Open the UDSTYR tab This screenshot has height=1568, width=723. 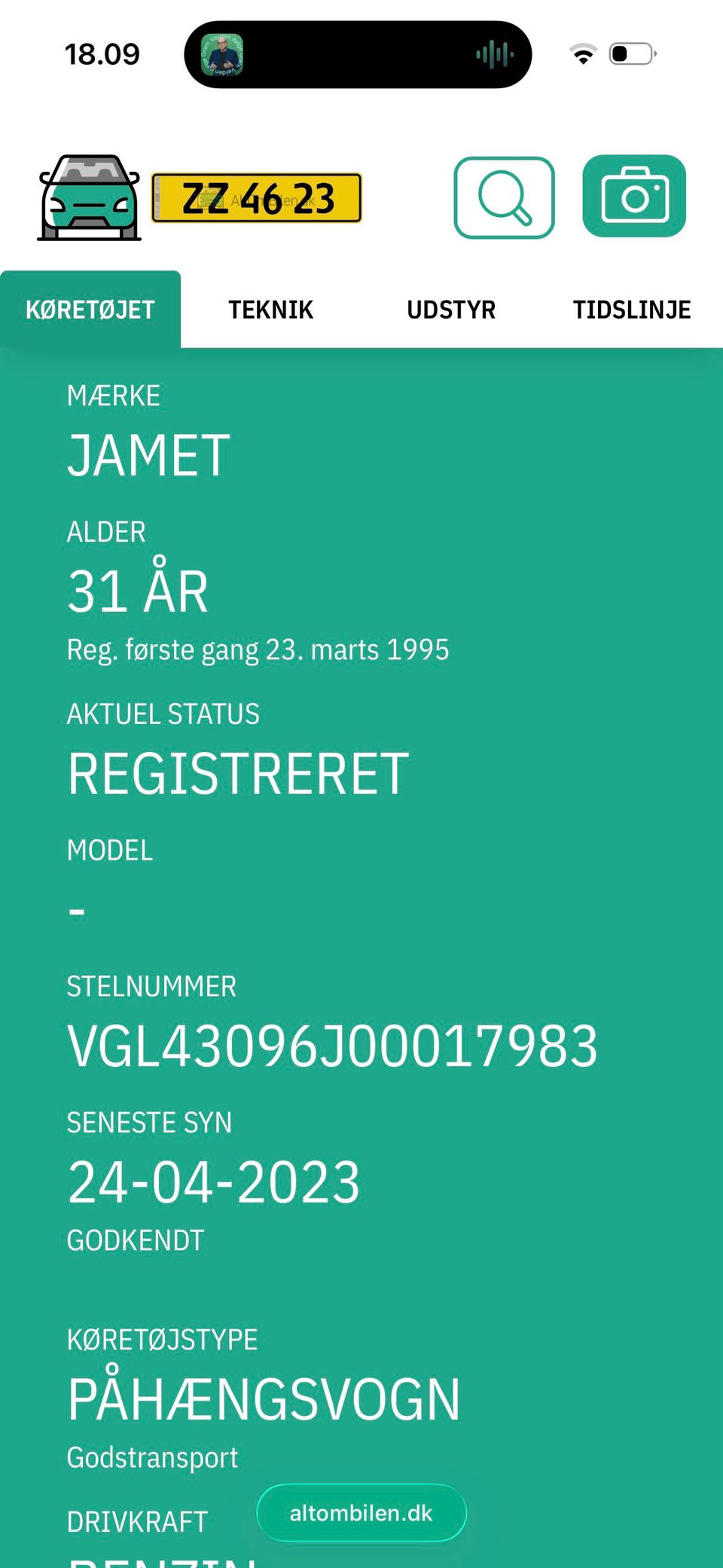[451, 309]
